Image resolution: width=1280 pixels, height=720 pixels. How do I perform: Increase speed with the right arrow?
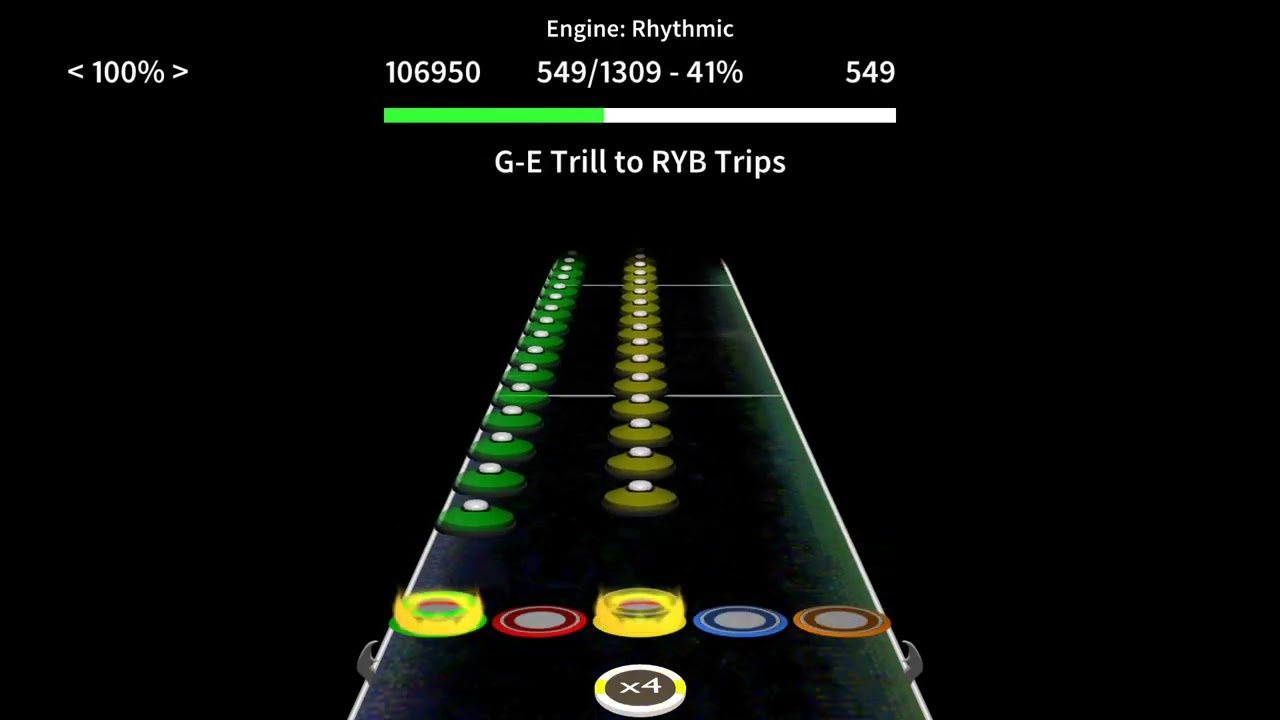(180, 72)
